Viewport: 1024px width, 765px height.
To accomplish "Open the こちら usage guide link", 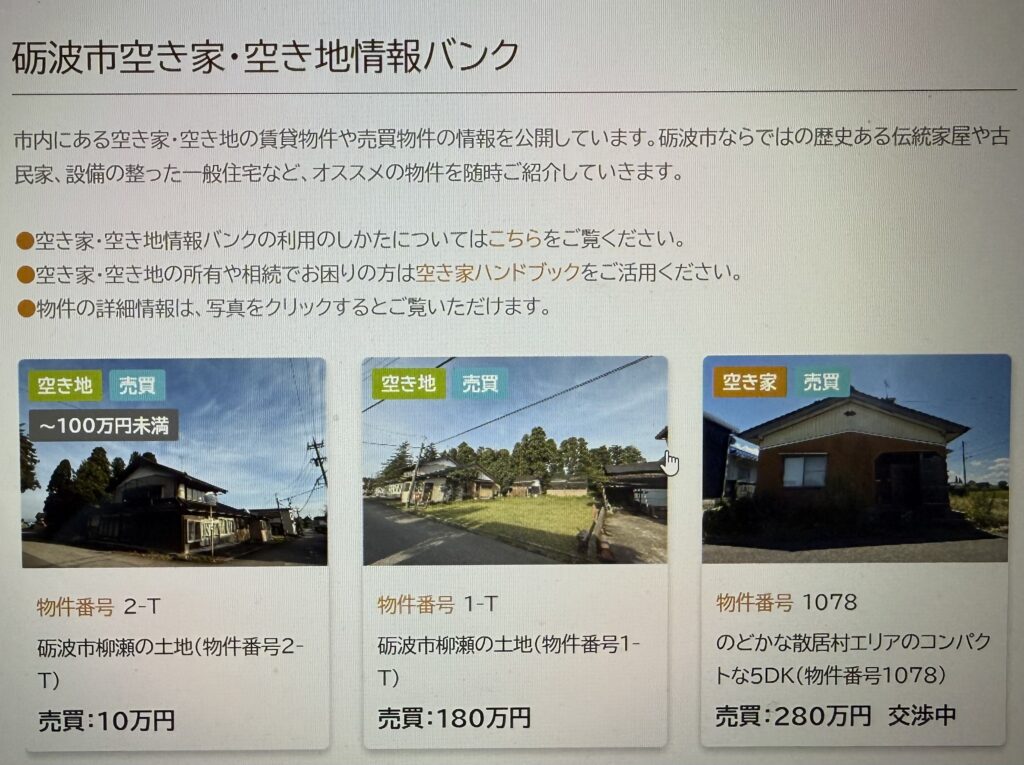I will [515, 240].
